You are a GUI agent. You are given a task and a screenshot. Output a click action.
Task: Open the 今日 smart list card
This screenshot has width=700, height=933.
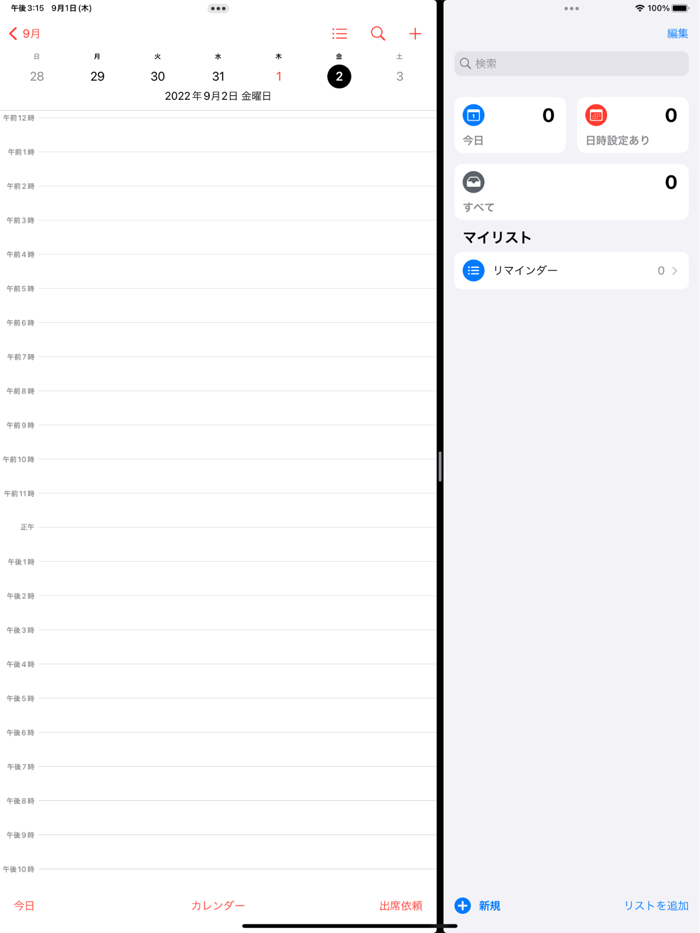click(510, 125)
